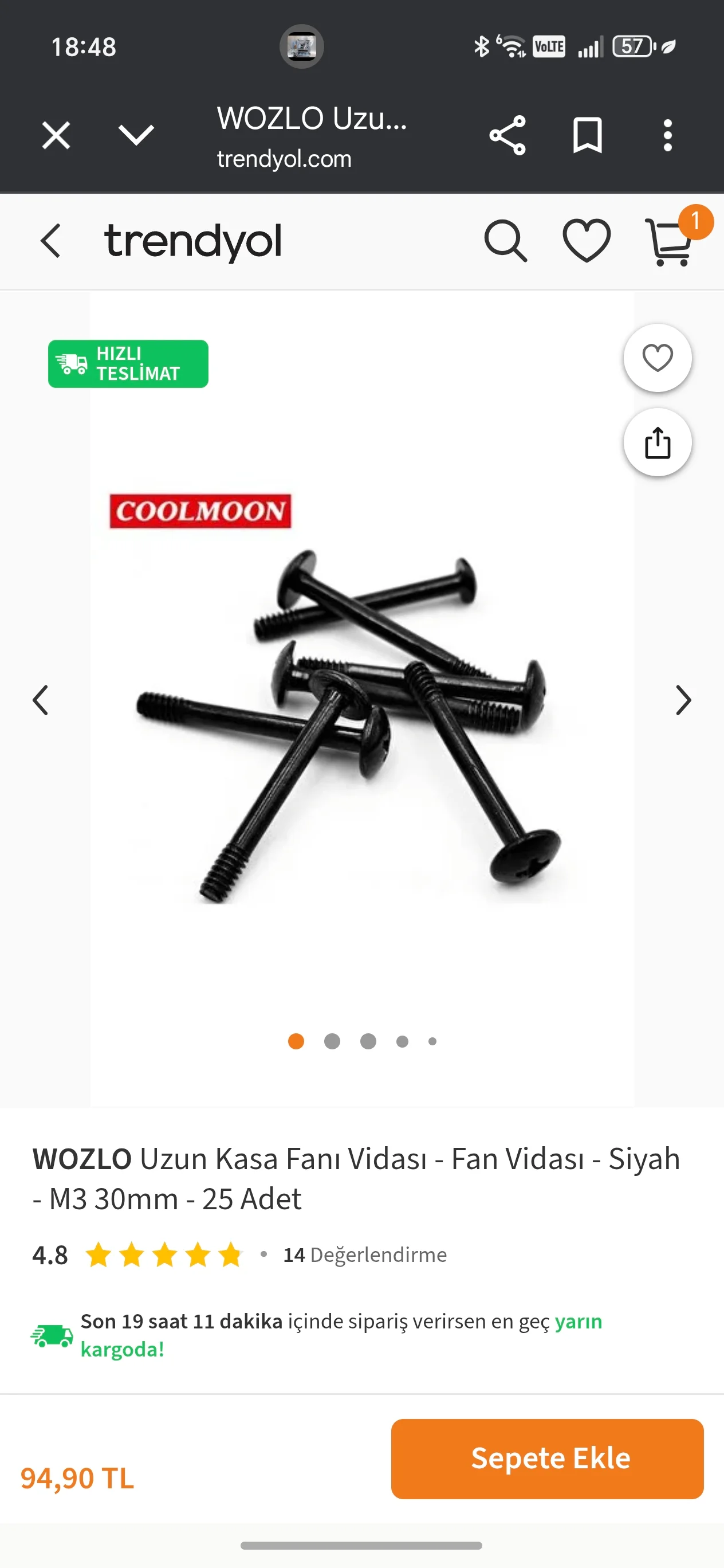The width and height of the screenshot is (724, 1568).
Task: View the 14 Değerlendirme reviews
Action: [x=365, y=1255]
